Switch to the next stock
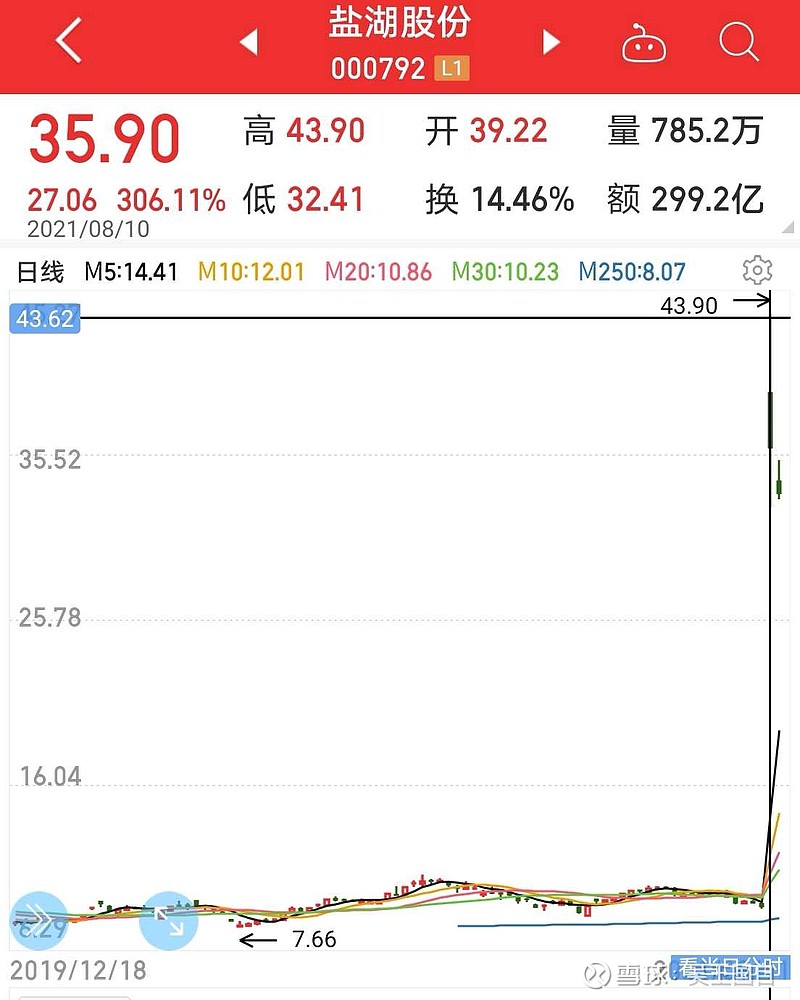800x1000 pixels. click(551, 42)
